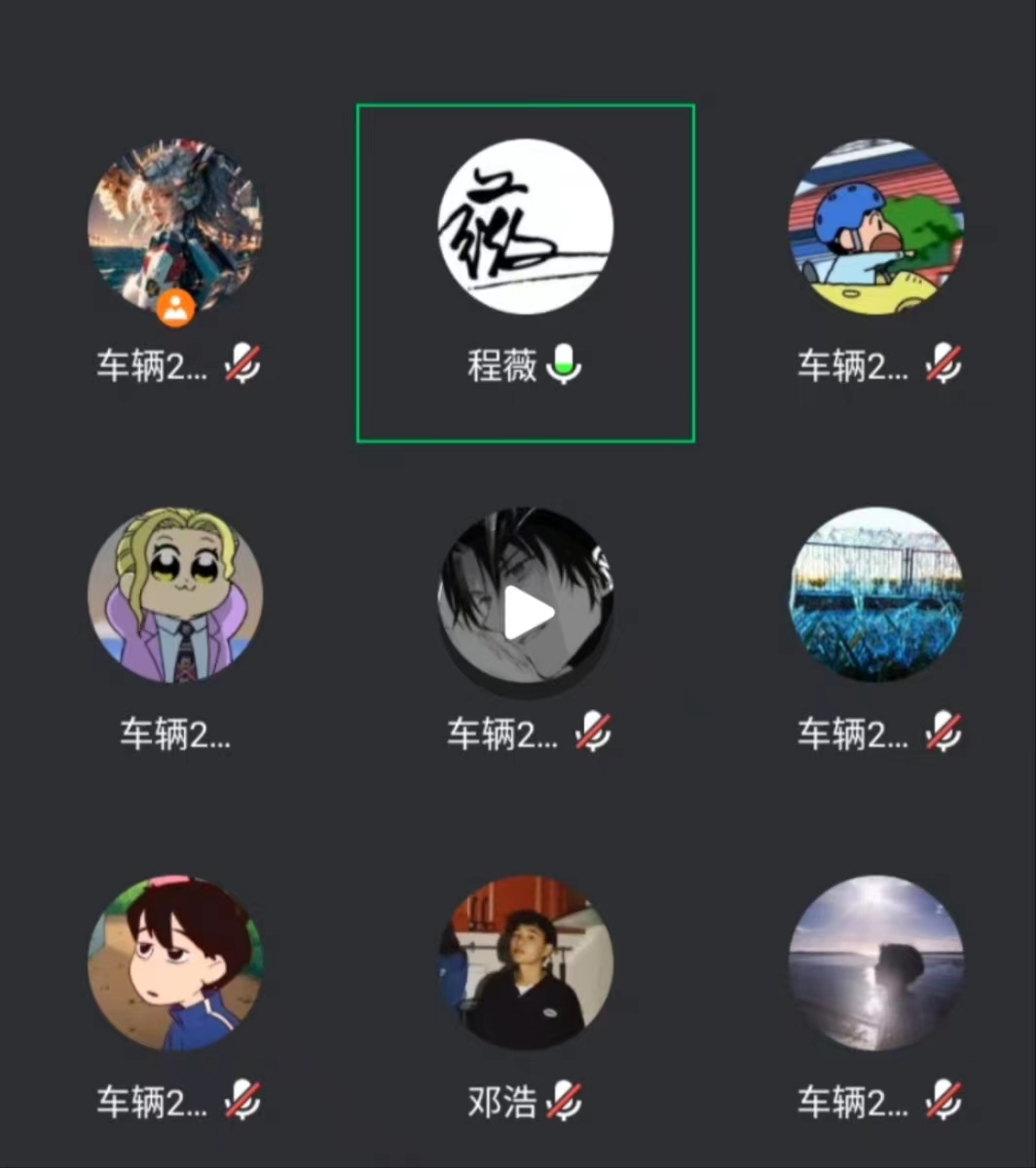1036x1168 pixels.
Task: Select 程薇's participant tile
Action: 525,227
